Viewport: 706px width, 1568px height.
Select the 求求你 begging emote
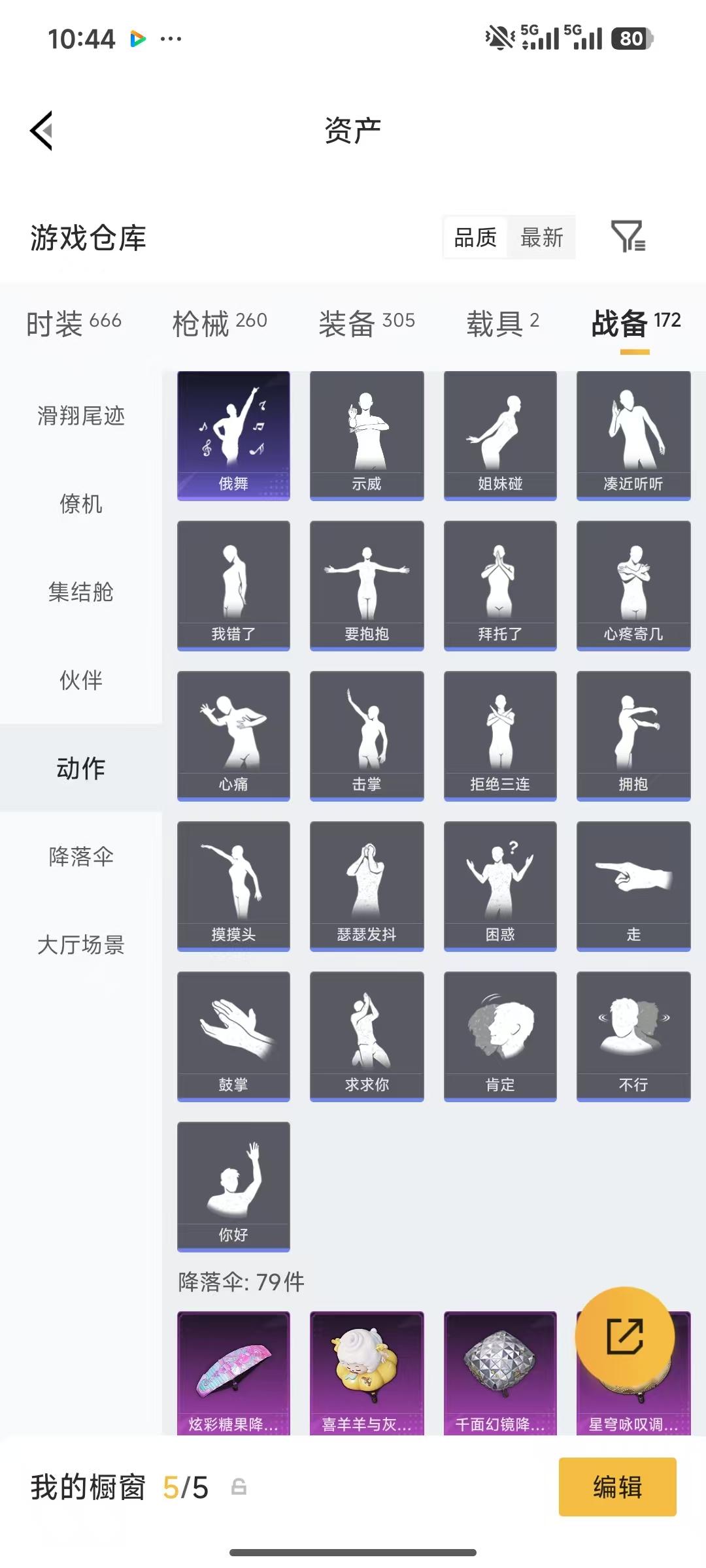(x=367, y=1037)
